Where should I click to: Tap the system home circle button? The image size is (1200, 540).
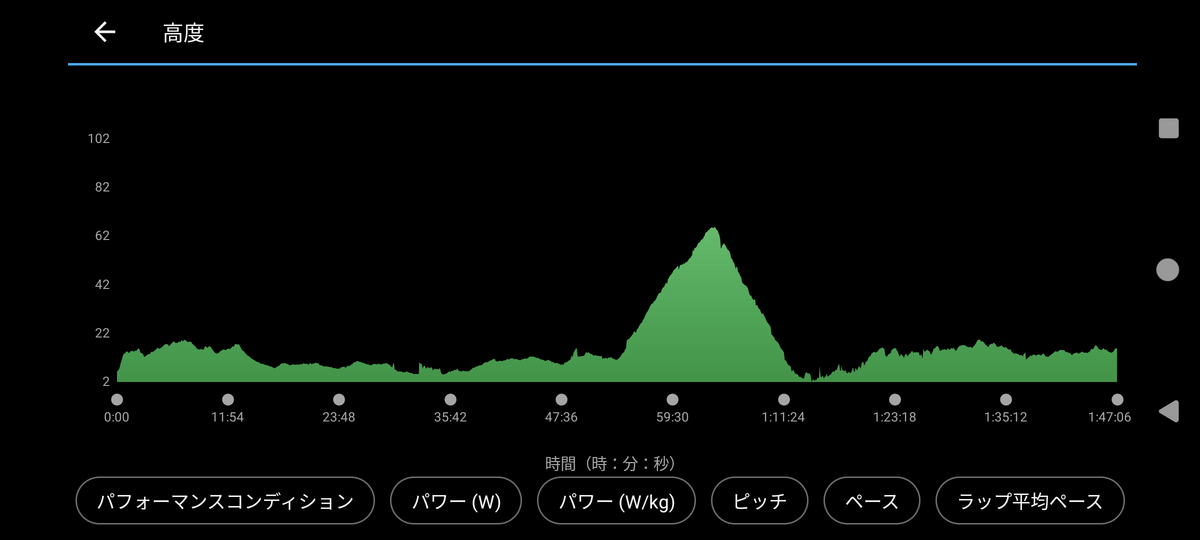1167,269
